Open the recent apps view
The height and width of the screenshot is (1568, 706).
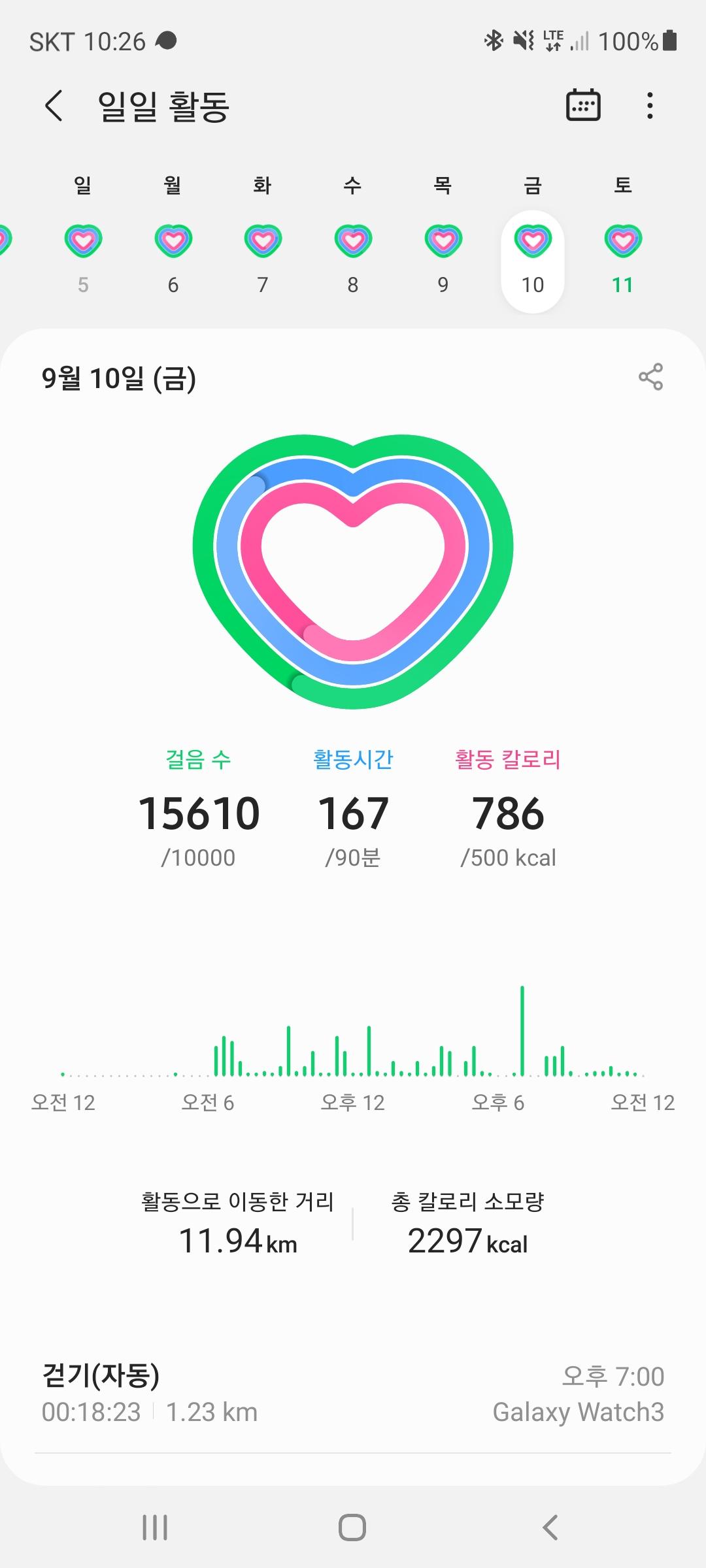pos(155,1527)
